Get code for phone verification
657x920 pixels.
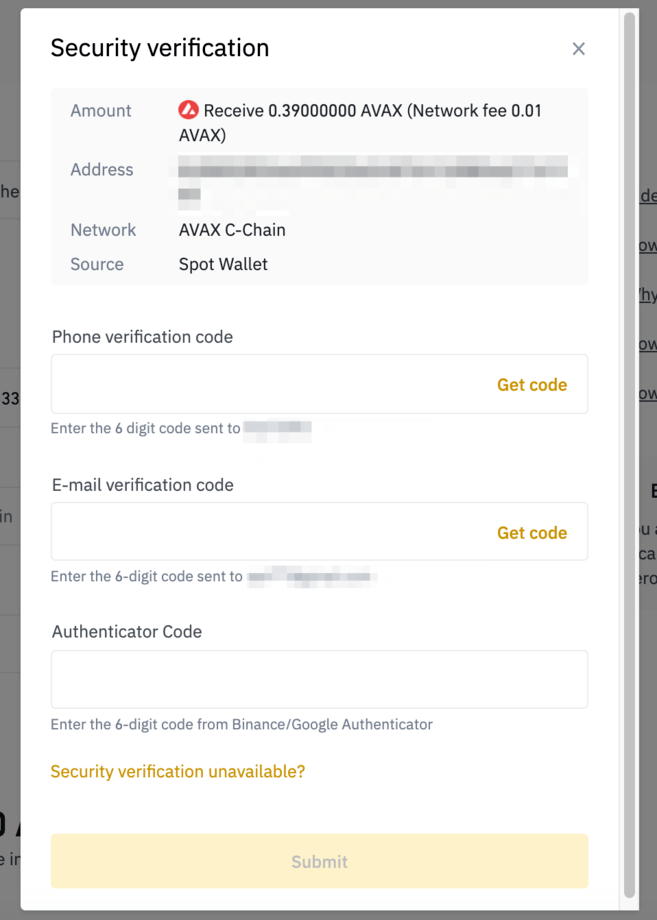[531, 385]
